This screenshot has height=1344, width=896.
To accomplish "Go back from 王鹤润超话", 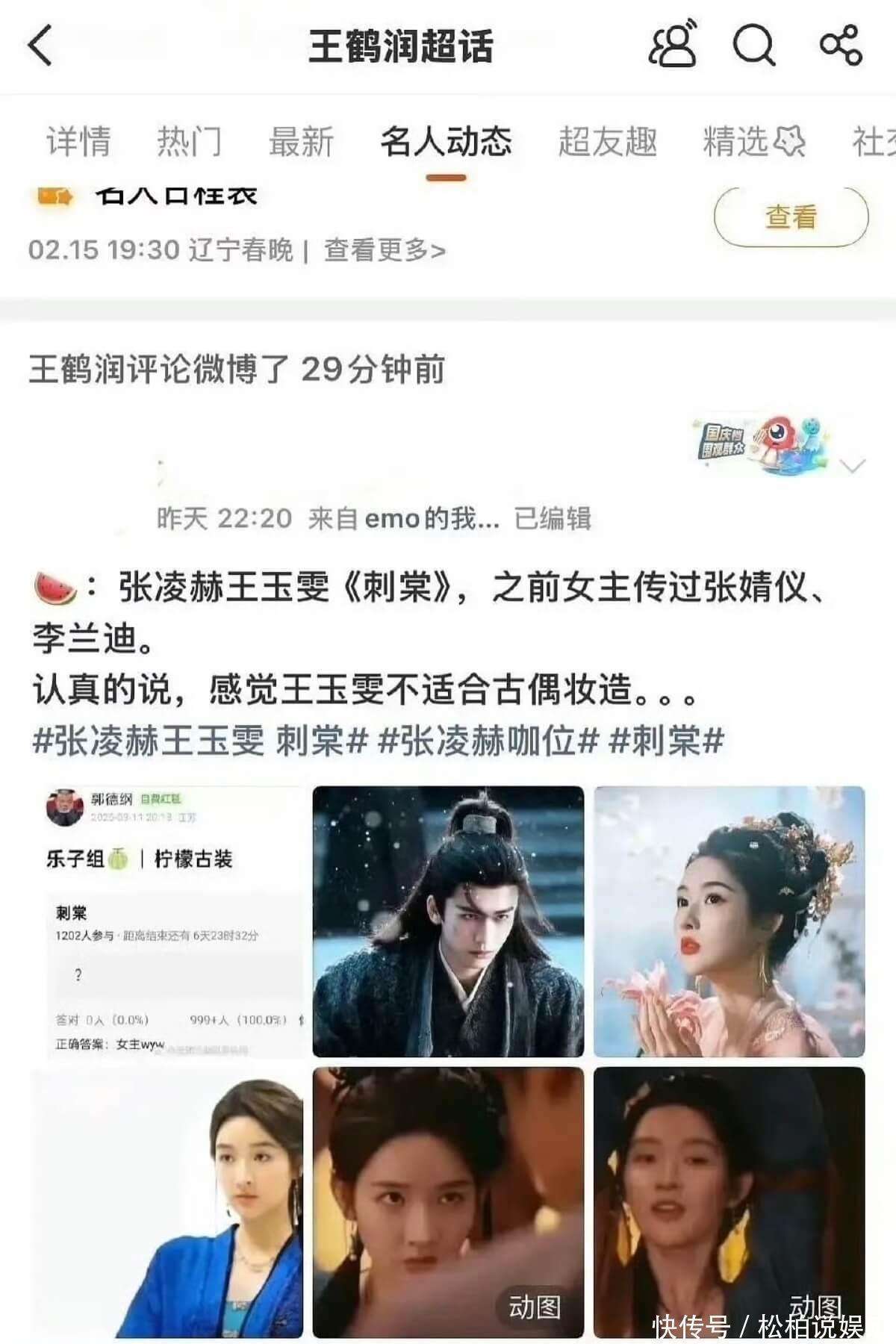I will tap(41, 46).
